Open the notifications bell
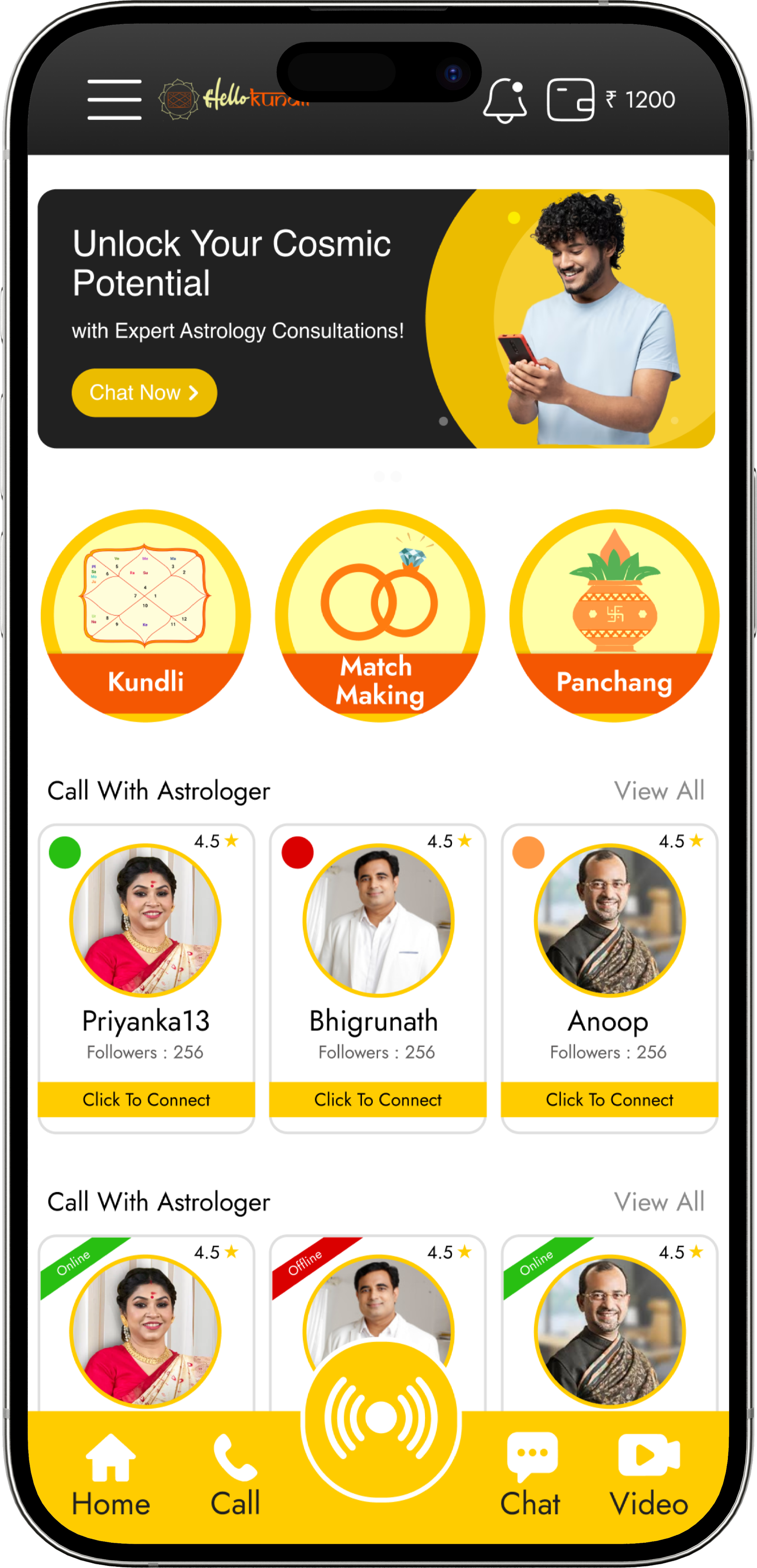 pos(505,100)
